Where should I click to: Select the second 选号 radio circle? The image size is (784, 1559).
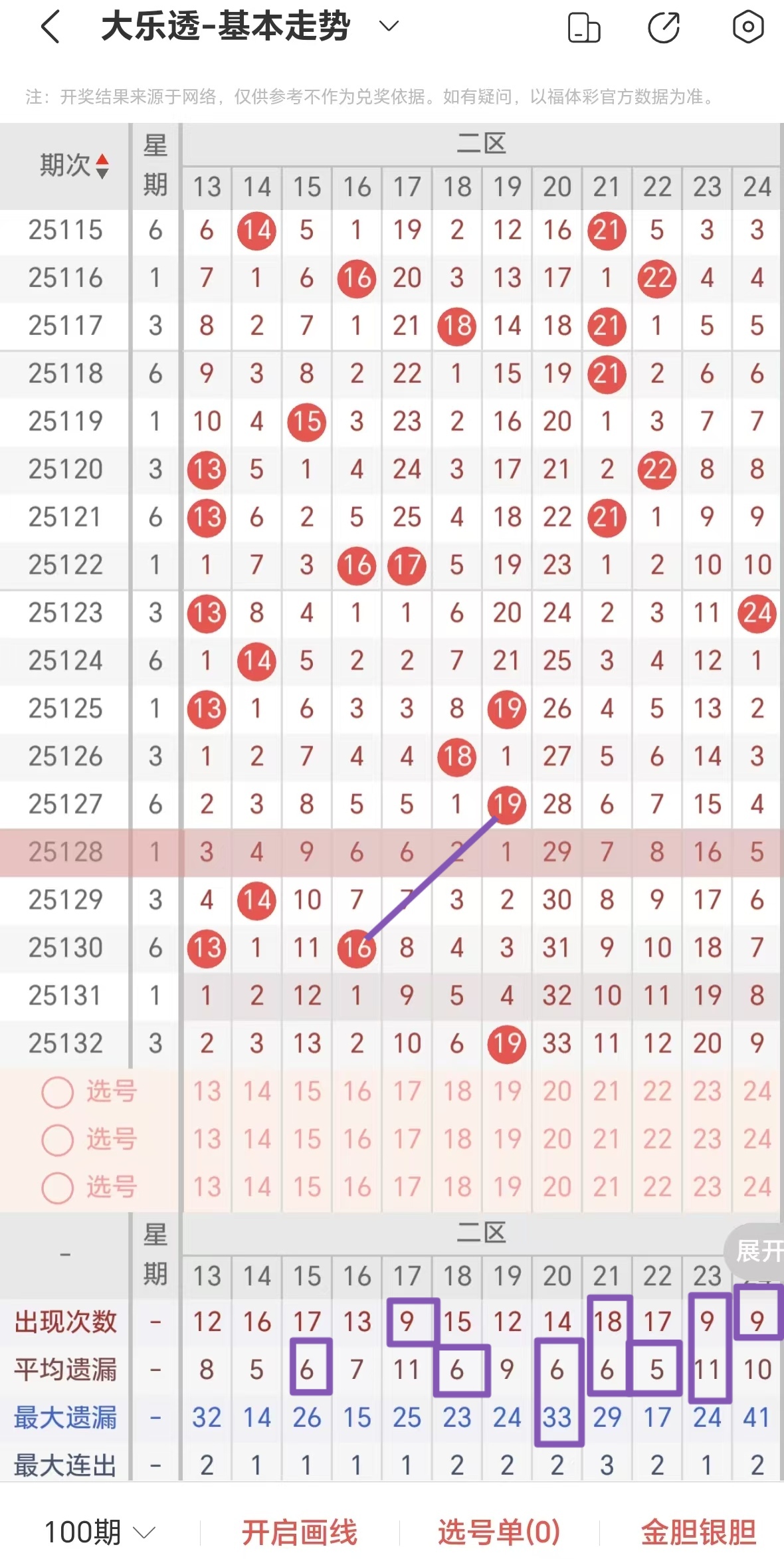pos(58,1139)
